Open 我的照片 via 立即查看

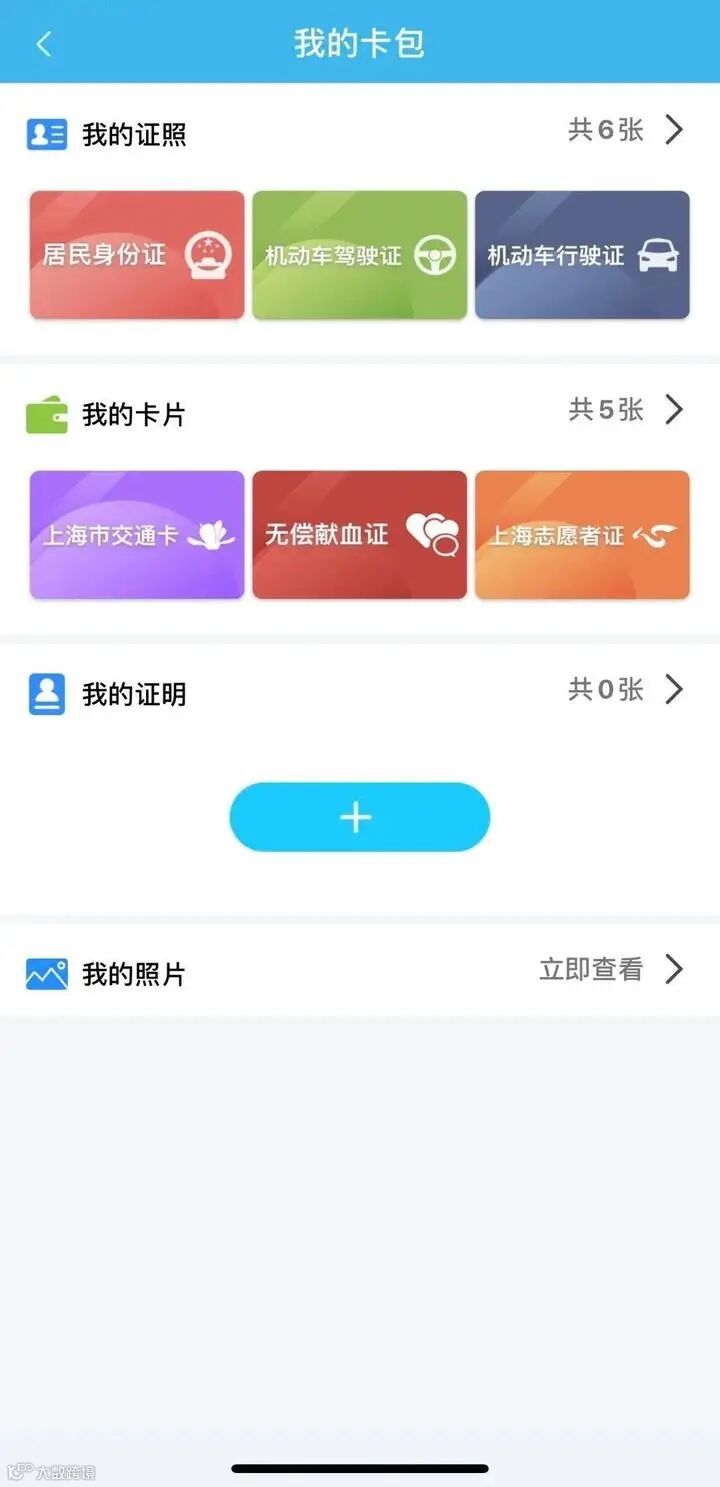(x=612, y=970)
